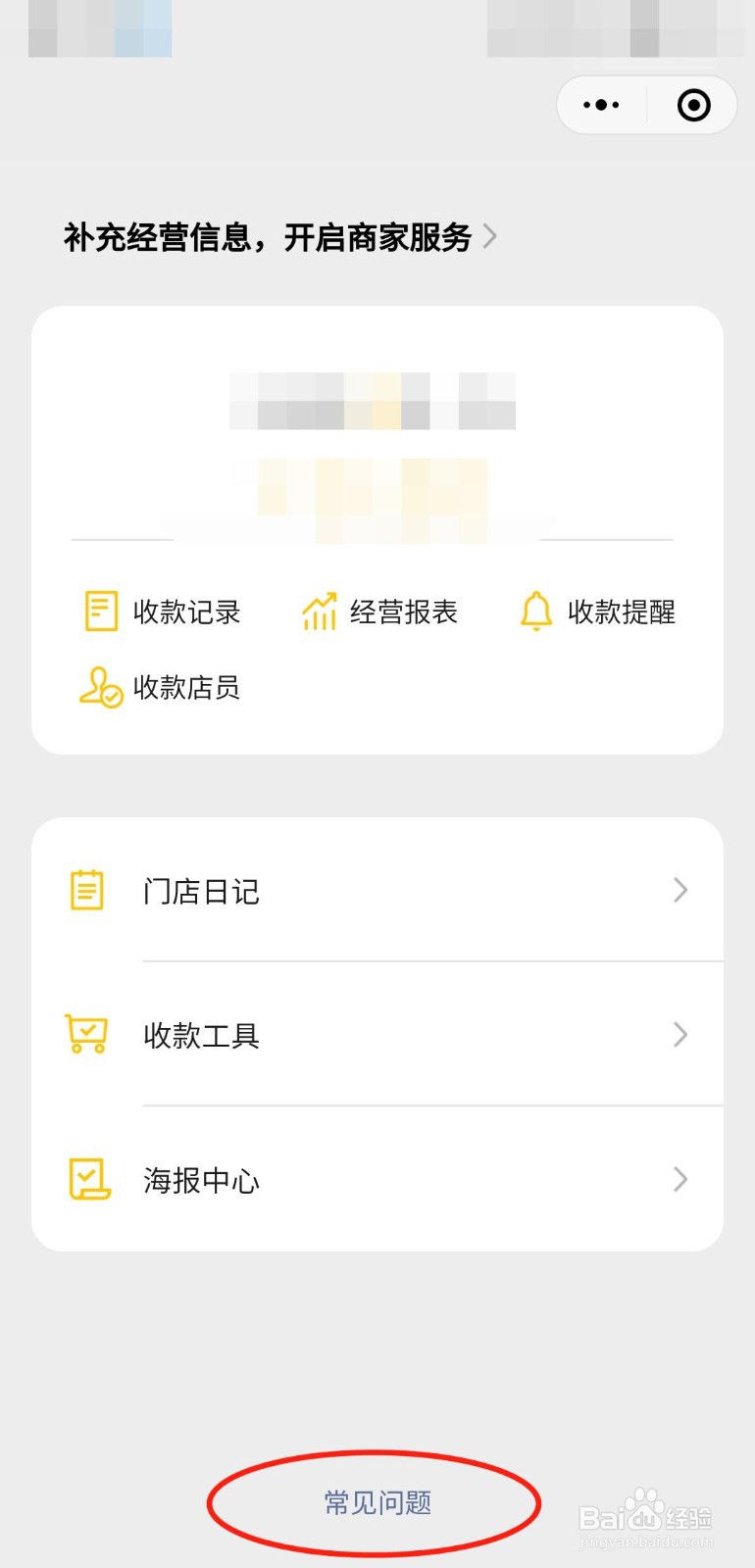Image resolution: width=755 pixels, height=1568 pixels.
Task: Expand the 收款工具 row chevron
Action: click(680, 1035)
